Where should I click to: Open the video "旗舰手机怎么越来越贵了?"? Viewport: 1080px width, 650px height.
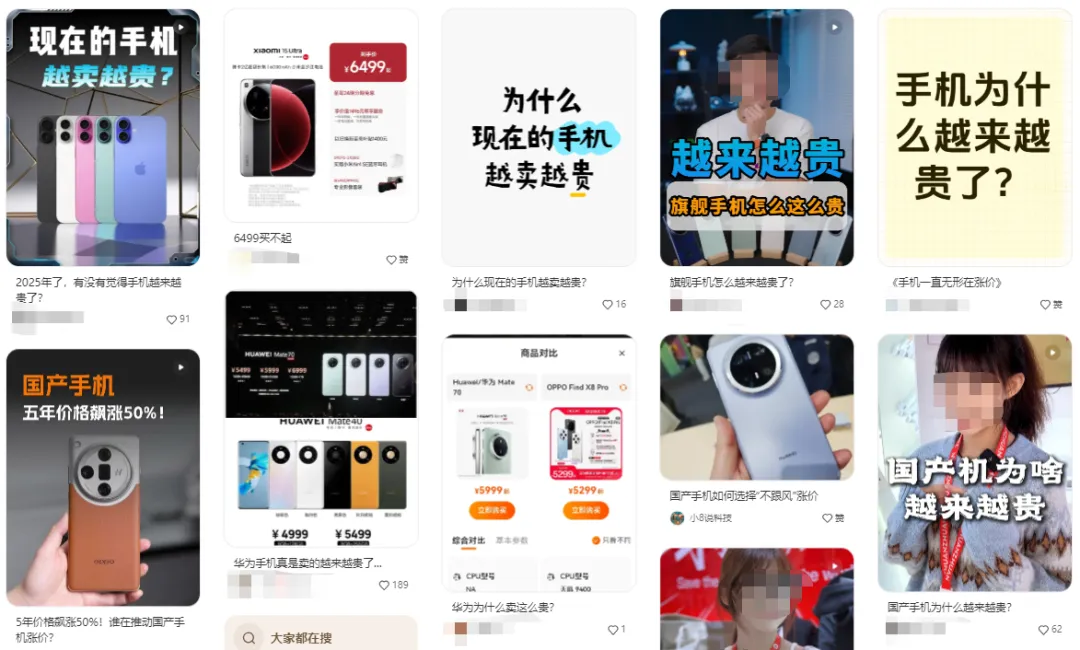pyautogui.click(x=756, y=137)
